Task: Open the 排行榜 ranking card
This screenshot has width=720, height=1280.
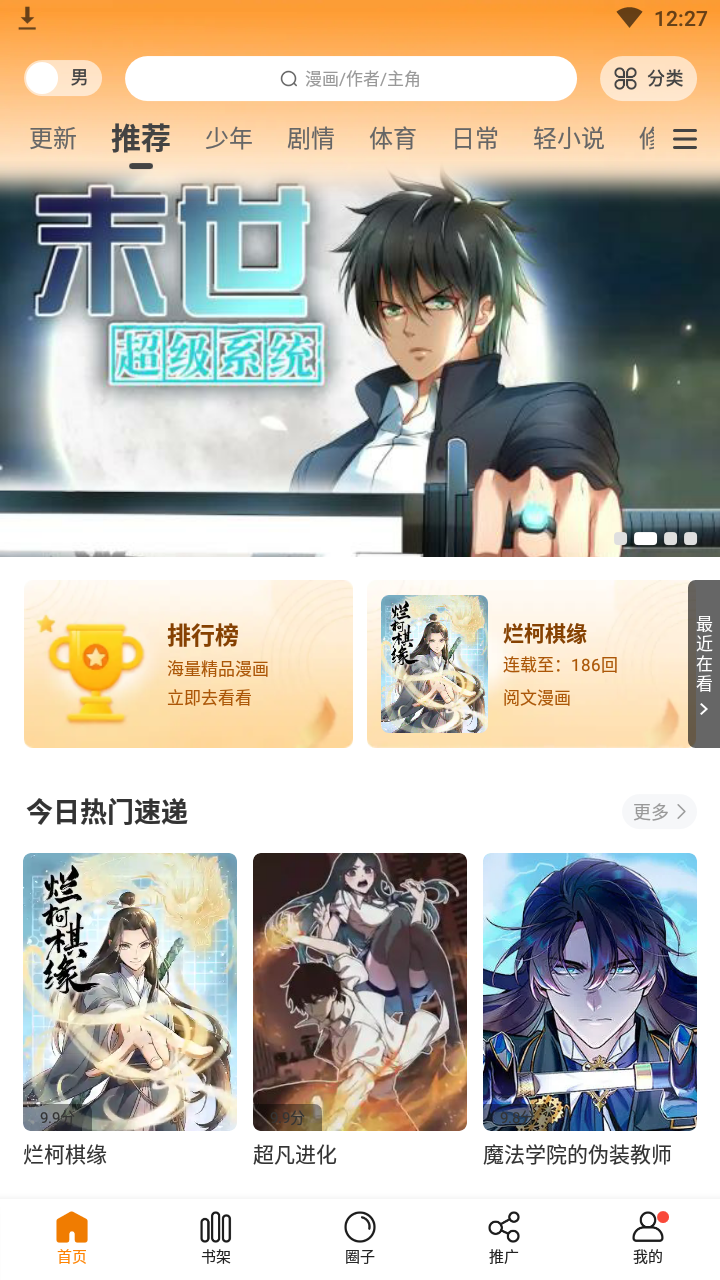Action: tap(188, 664)
